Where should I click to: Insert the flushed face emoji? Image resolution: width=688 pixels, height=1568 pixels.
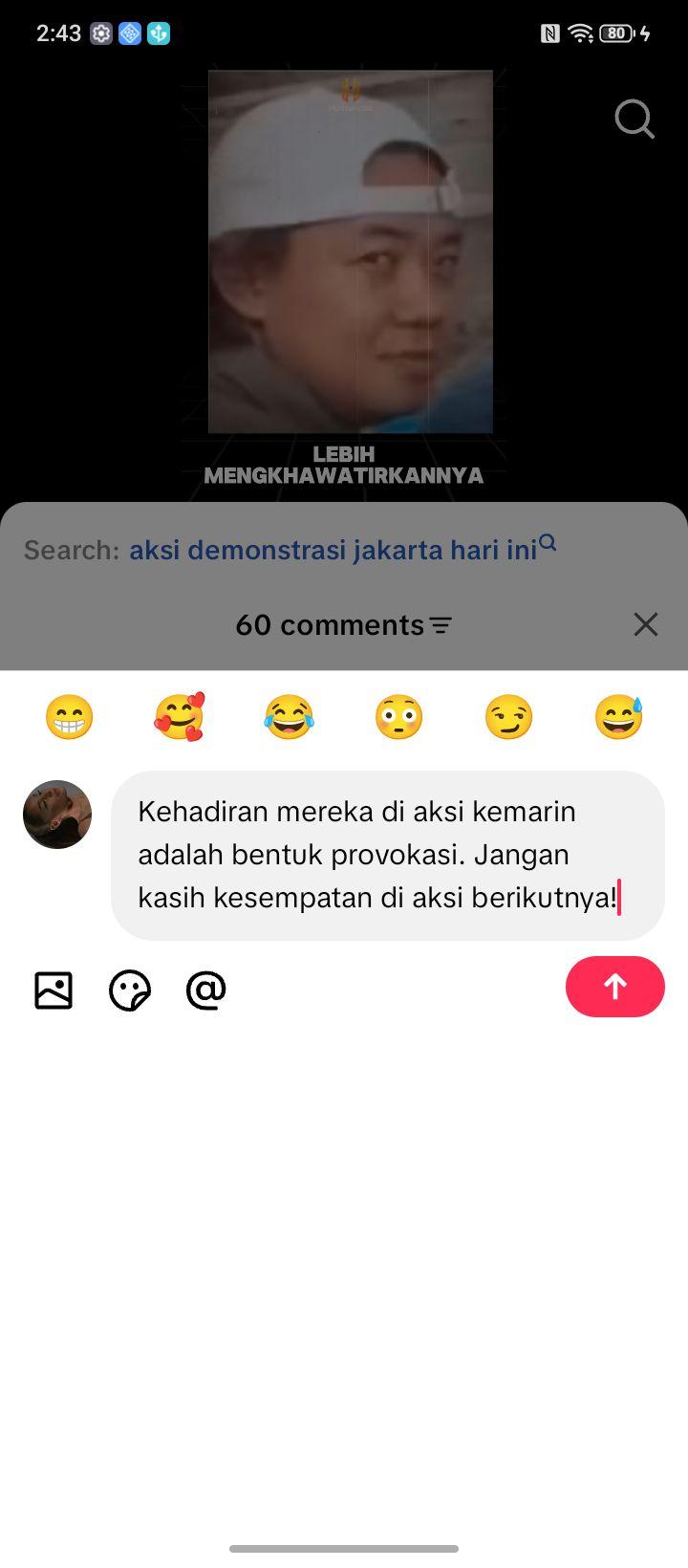[398, 717]
